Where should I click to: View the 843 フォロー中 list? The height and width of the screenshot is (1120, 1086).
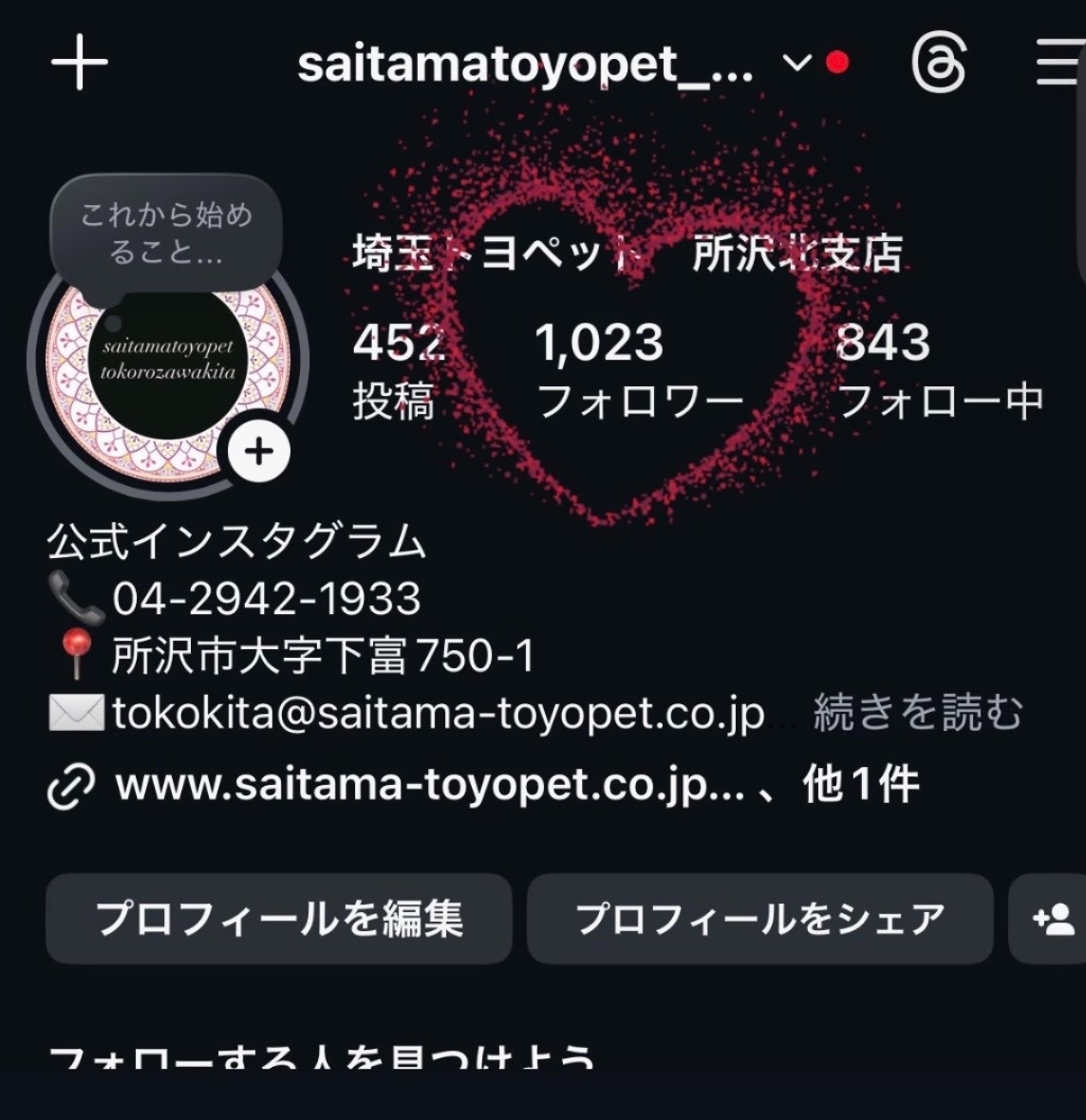[x=938, y=368]
